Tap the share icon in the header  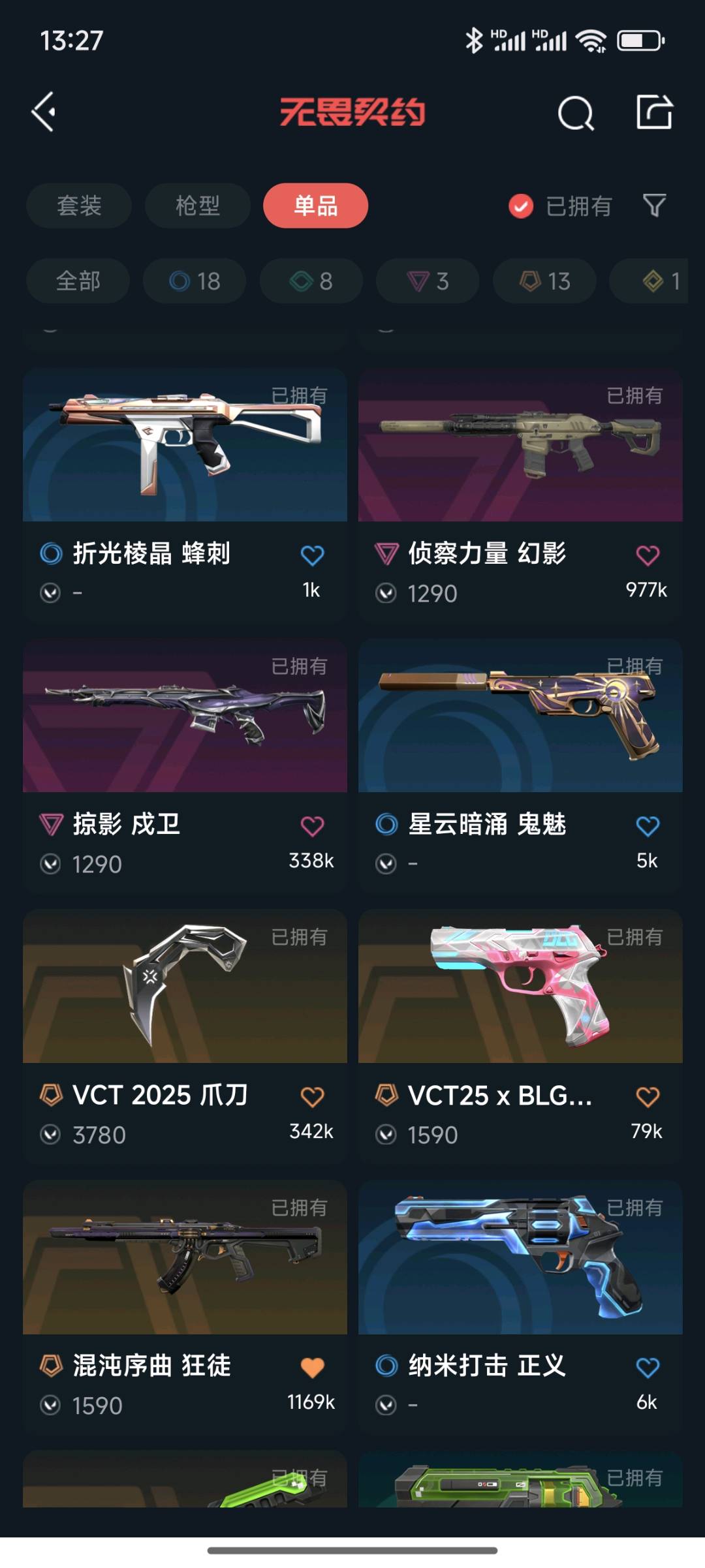[654, 112]
